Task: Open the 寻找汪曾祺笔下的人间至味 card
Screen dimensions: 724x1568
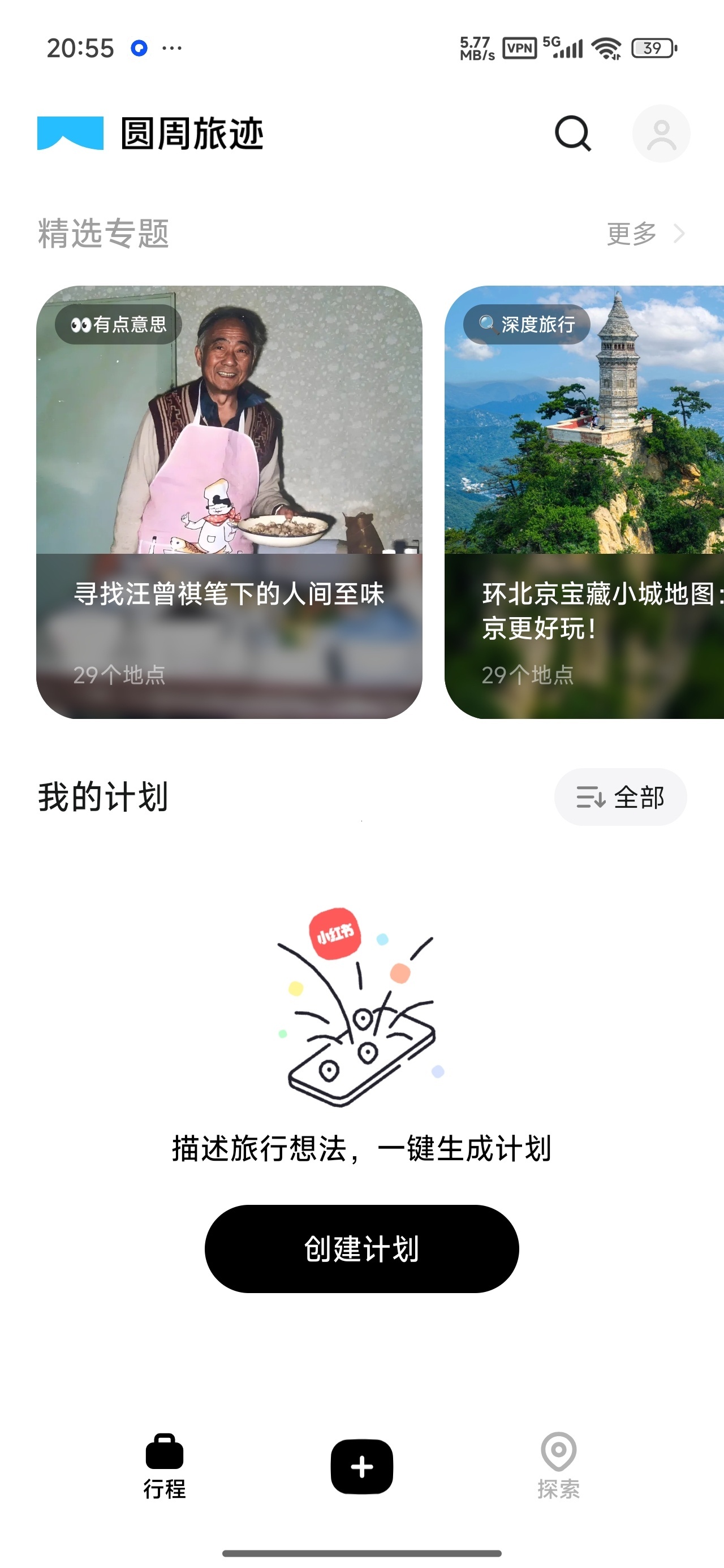Action: pos(229,502)
